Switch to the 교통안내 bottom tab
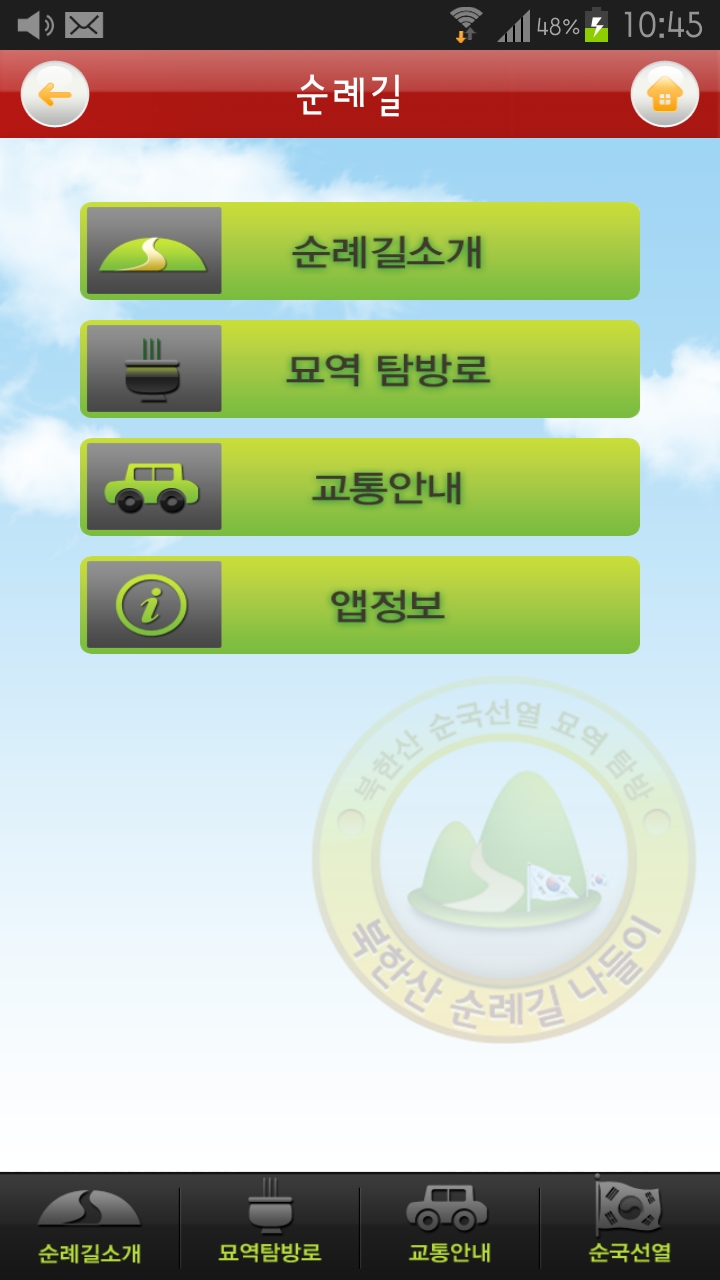720x1280 pixels. tap(449, 1226)
